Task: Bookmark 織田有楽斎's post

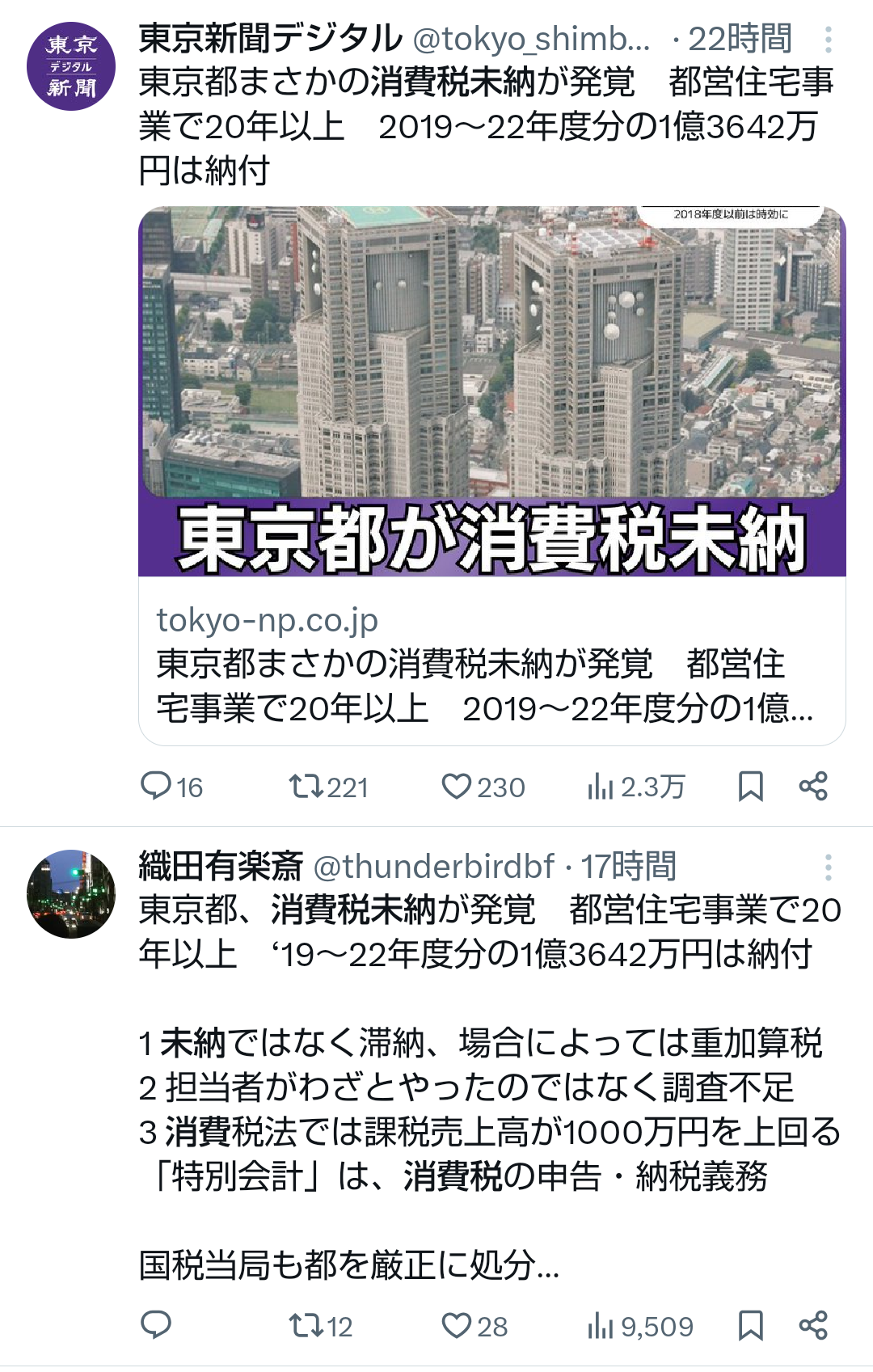Action: 751,1325
